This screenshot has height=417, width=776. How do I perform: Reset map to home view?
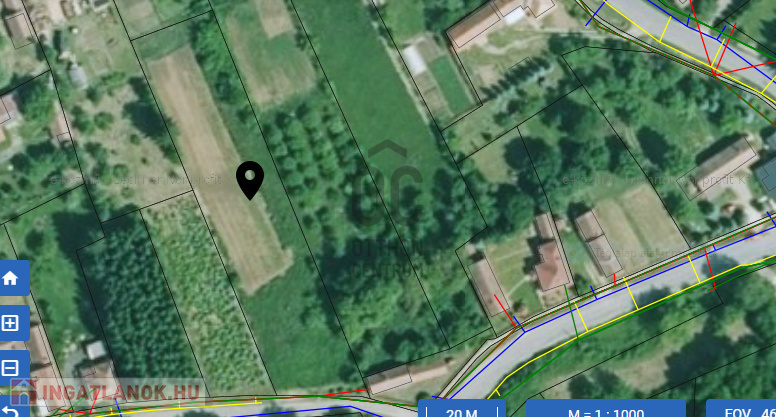click(11, 278)
